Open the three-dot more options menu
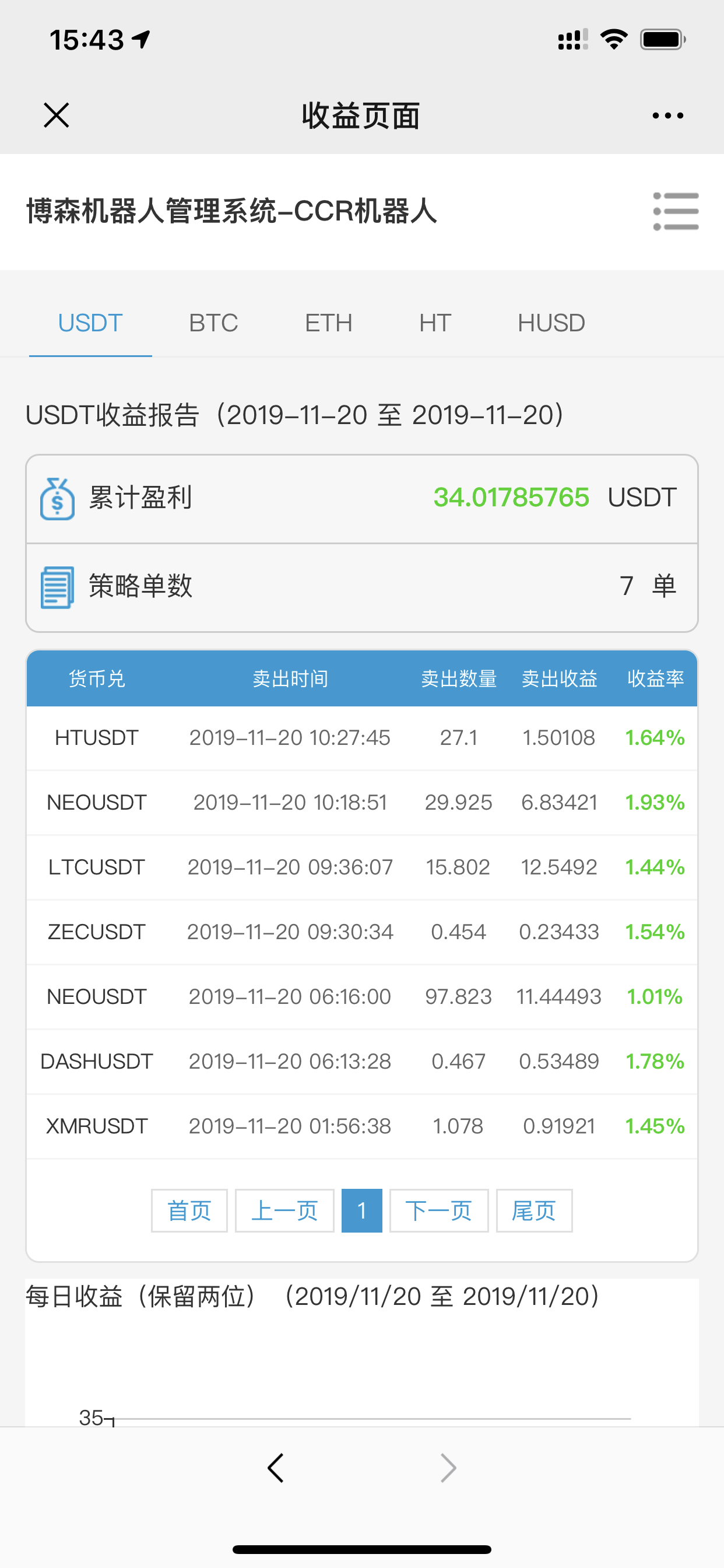724x1568 pixels. [667, 115]
